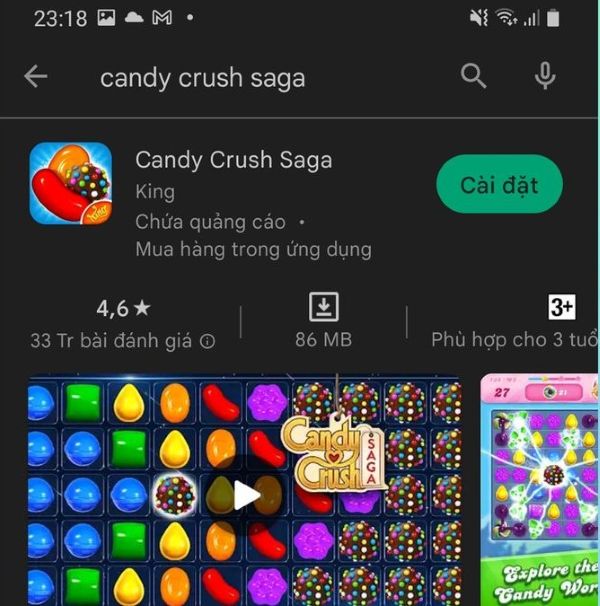
Task: Start voice search with the microphone
Action: point(544,76)
